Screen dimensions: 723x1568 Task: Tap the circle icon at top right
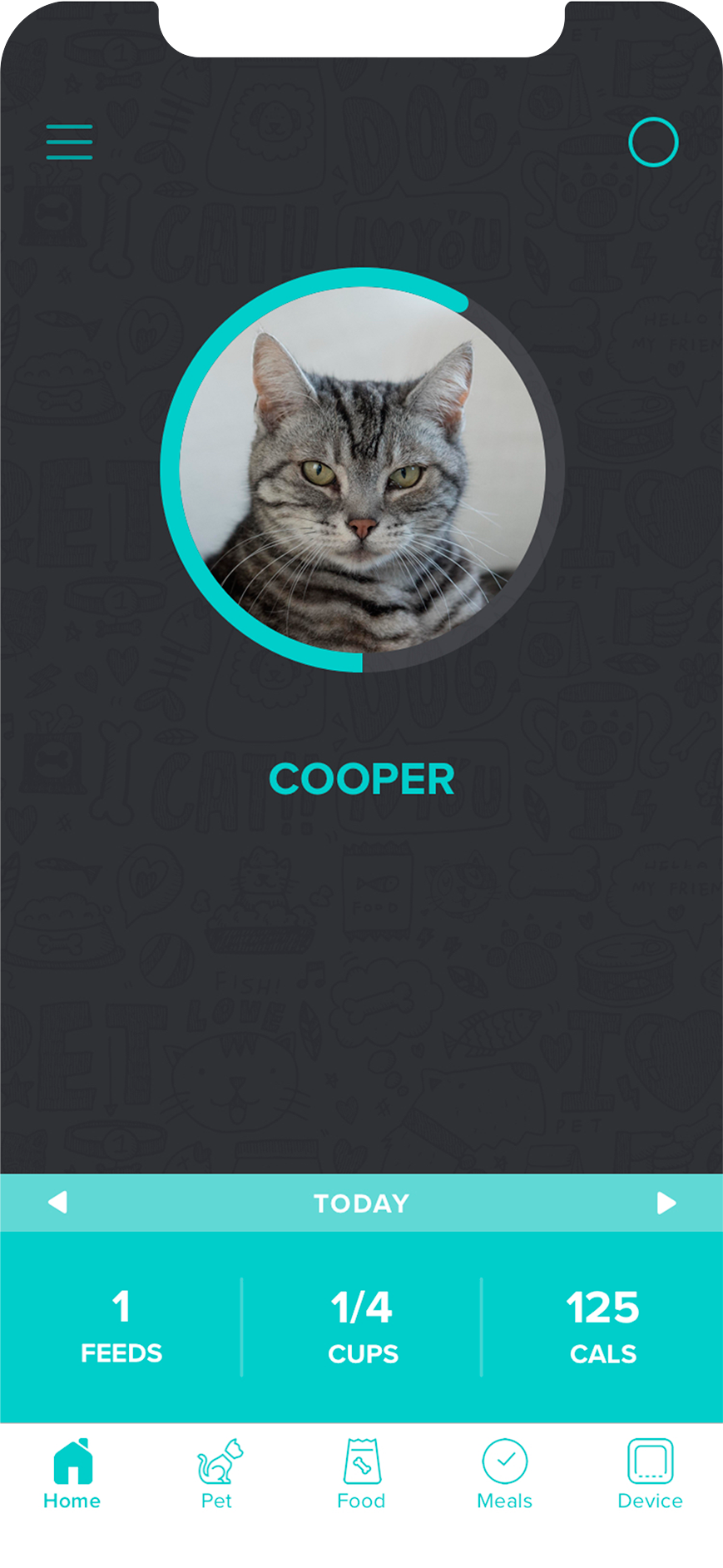click(x=653, y=142)
